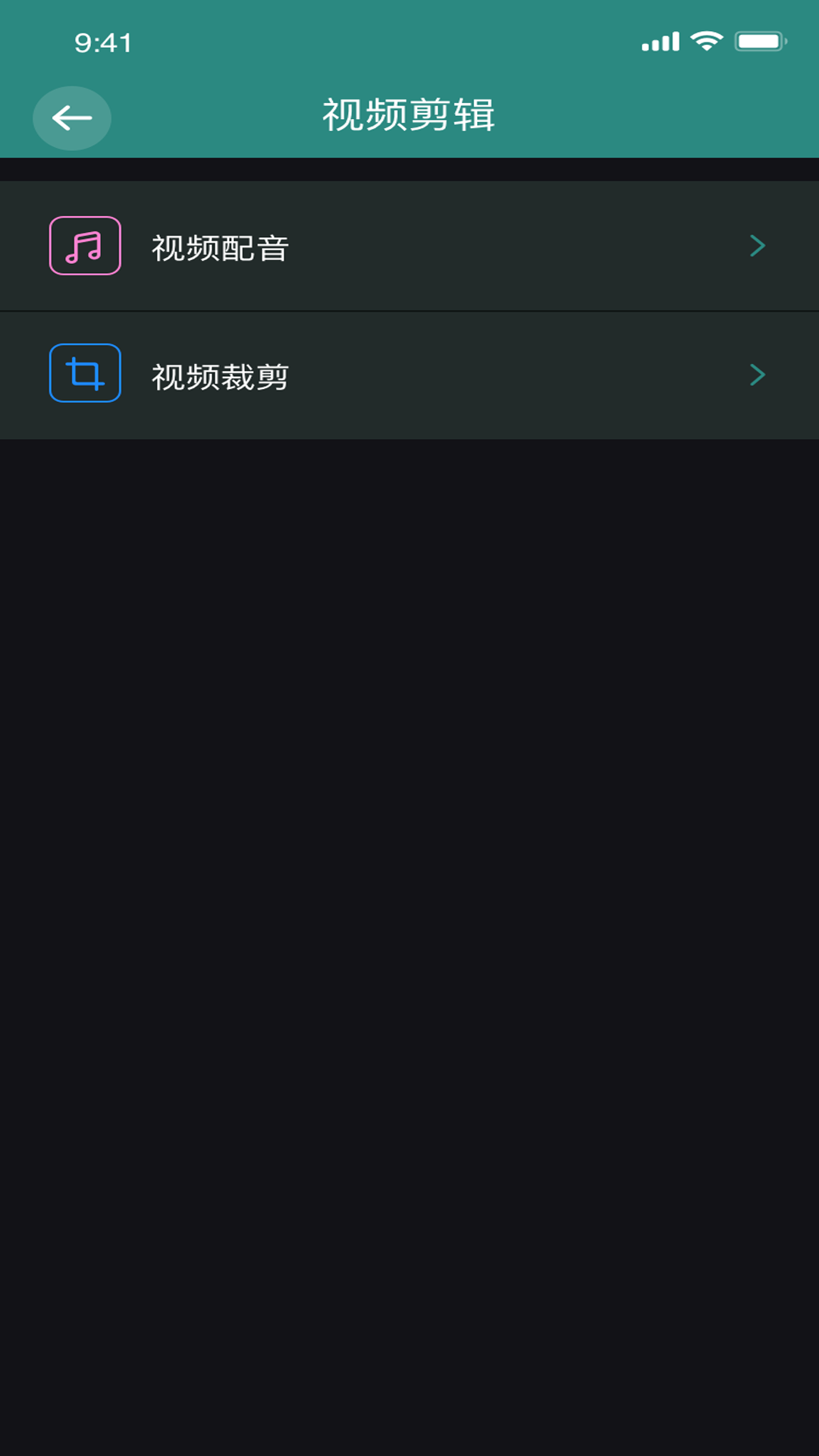Expand the video dubbing row arrow
Screen dimensions: 819x1456
756,245
